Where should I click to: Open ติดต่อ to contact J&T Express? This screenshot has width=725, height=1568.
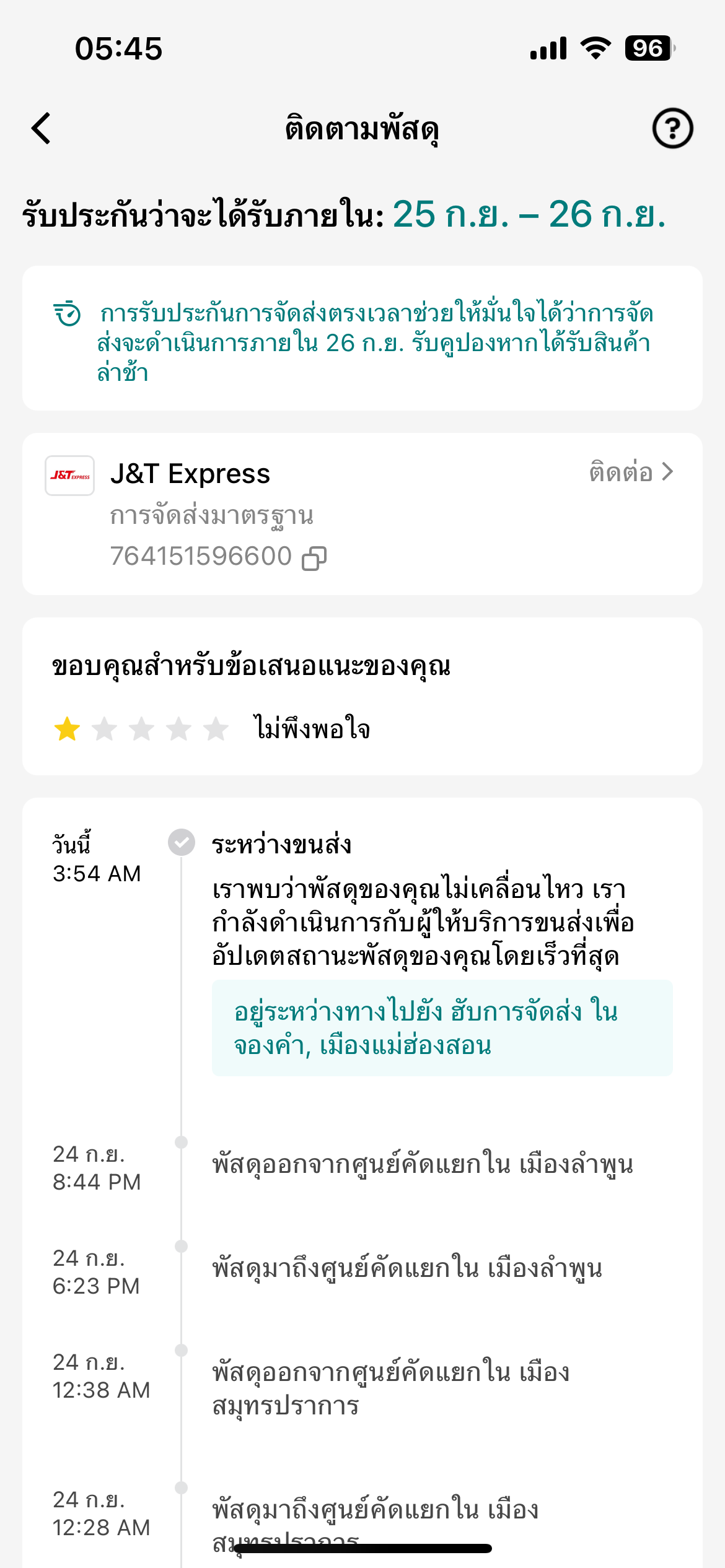pos(631,473)
